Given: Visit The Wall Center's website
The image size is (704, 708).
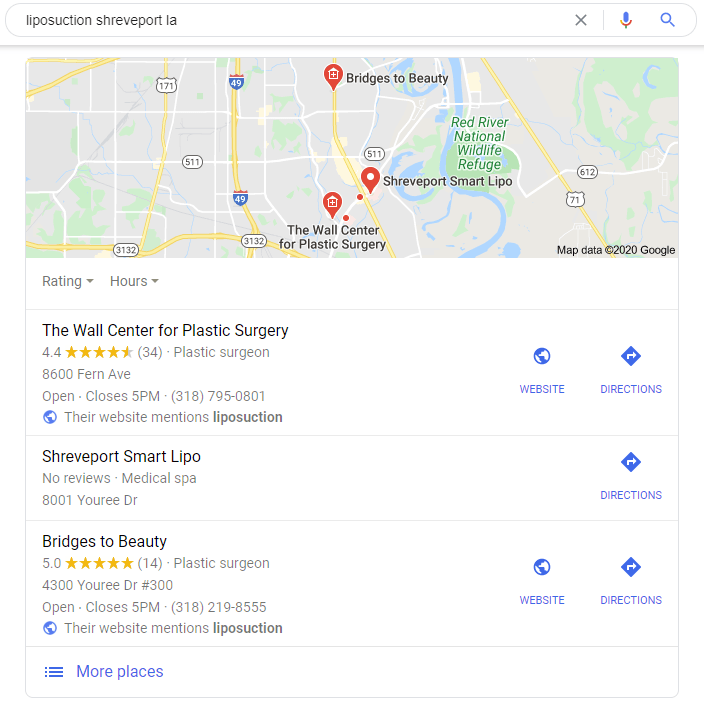Looking at the screenshot, I should [542, 368].
